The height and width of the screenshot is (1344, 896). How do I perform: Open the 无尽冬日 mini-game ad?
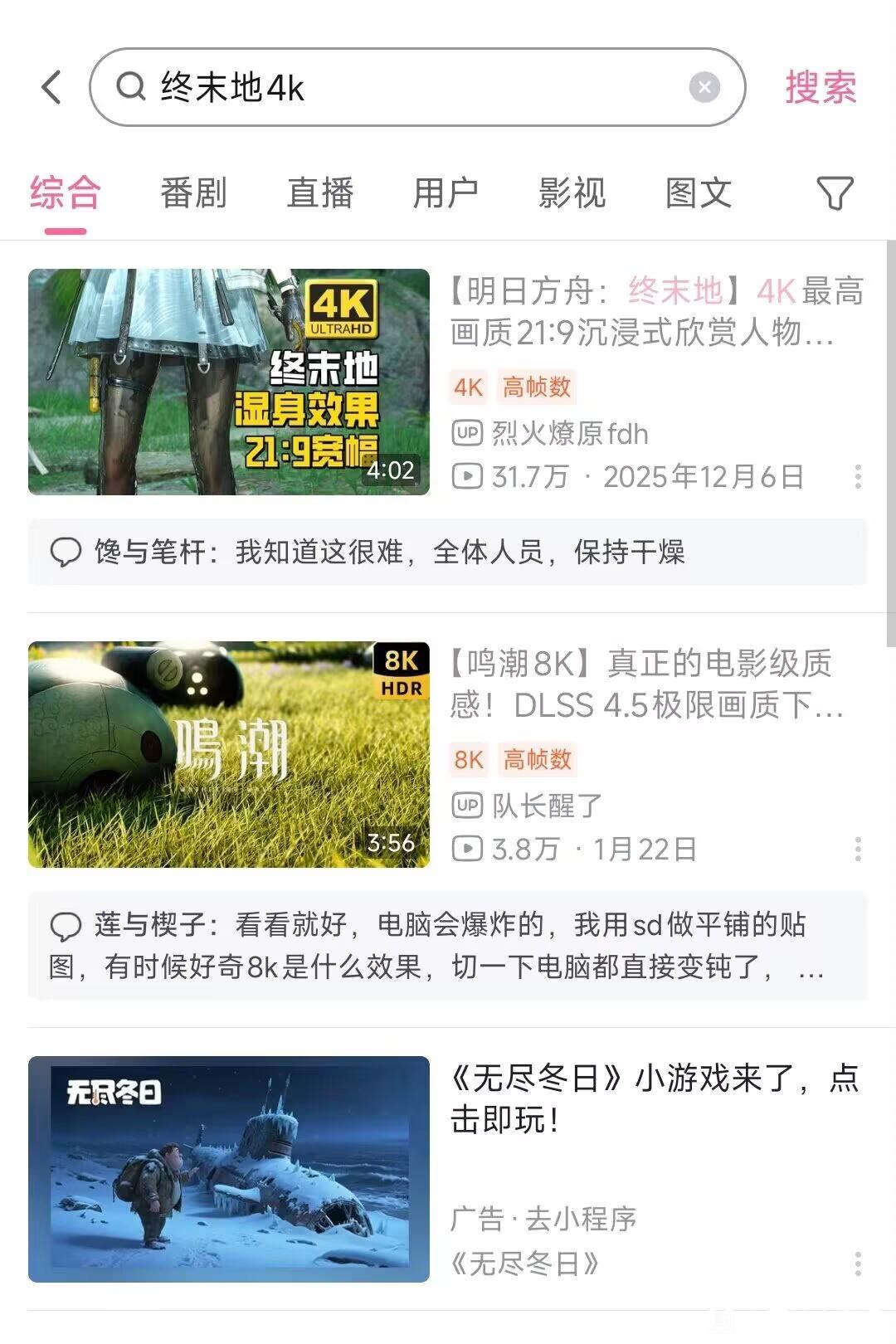pos(229,1168)
